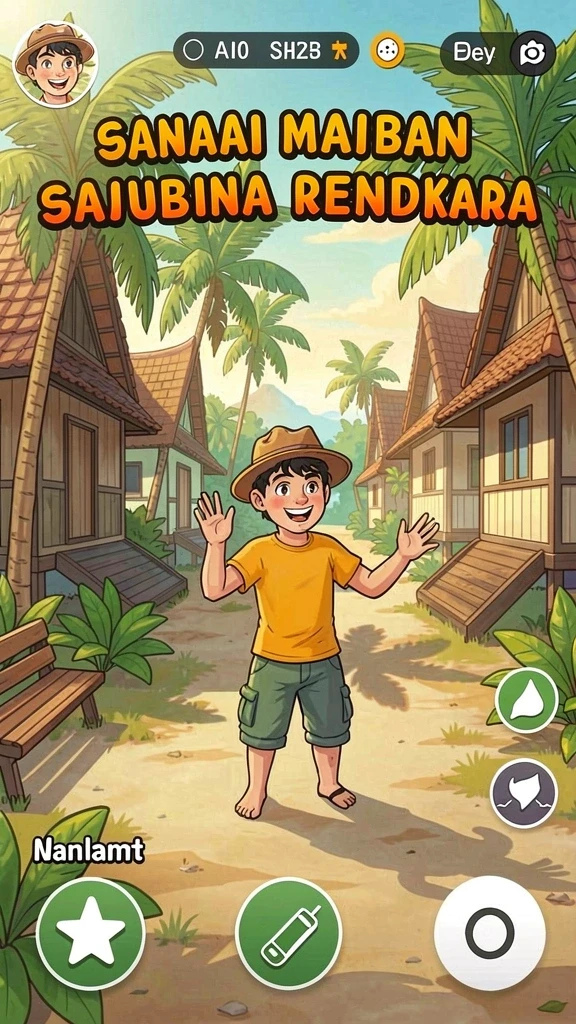Tap the dark gray round side button
Screen dimensions: 576x1024
coord(524,794)
